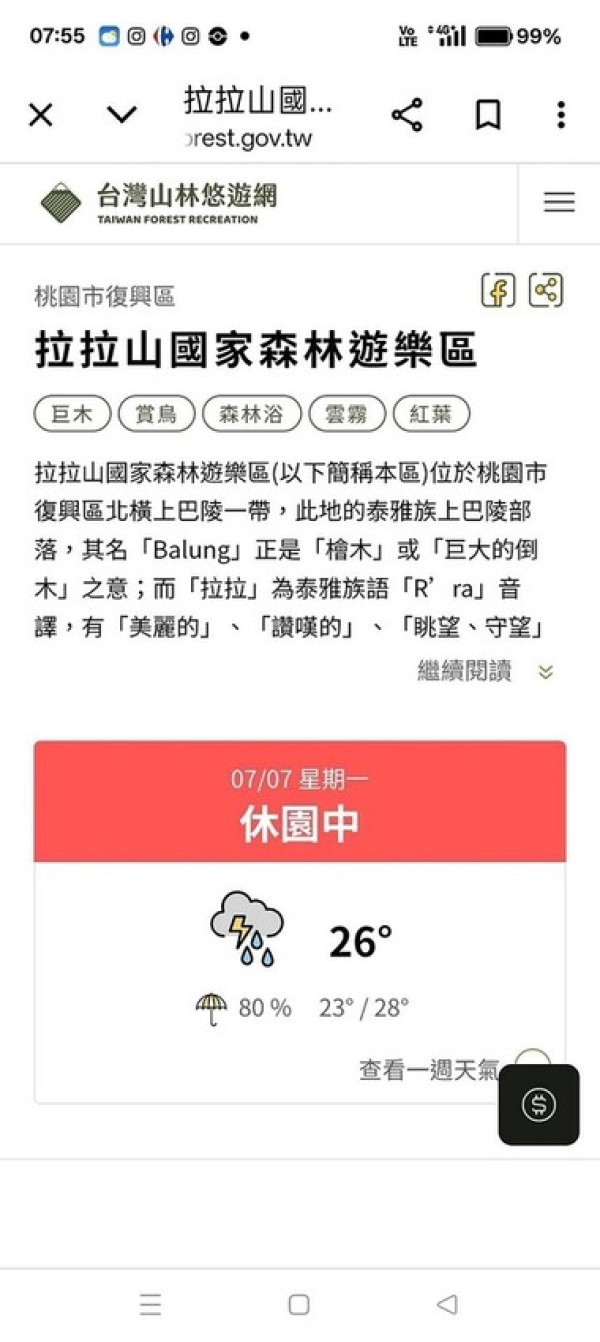Share the park on Facebook

point(498,291)
